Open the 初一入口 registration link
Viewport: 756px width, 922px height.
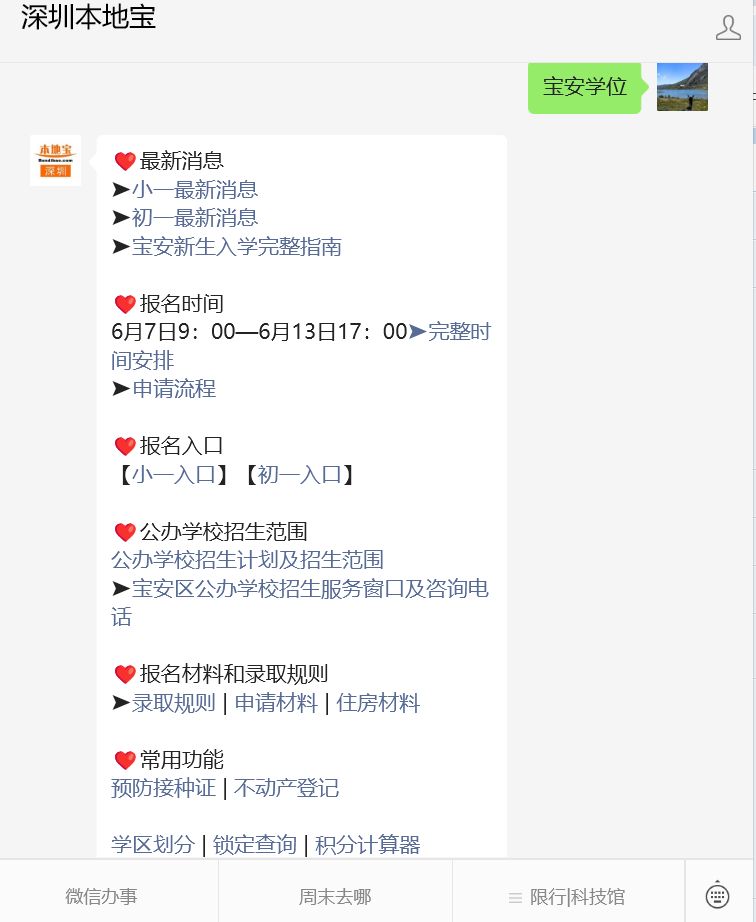(x=300, y=474)
